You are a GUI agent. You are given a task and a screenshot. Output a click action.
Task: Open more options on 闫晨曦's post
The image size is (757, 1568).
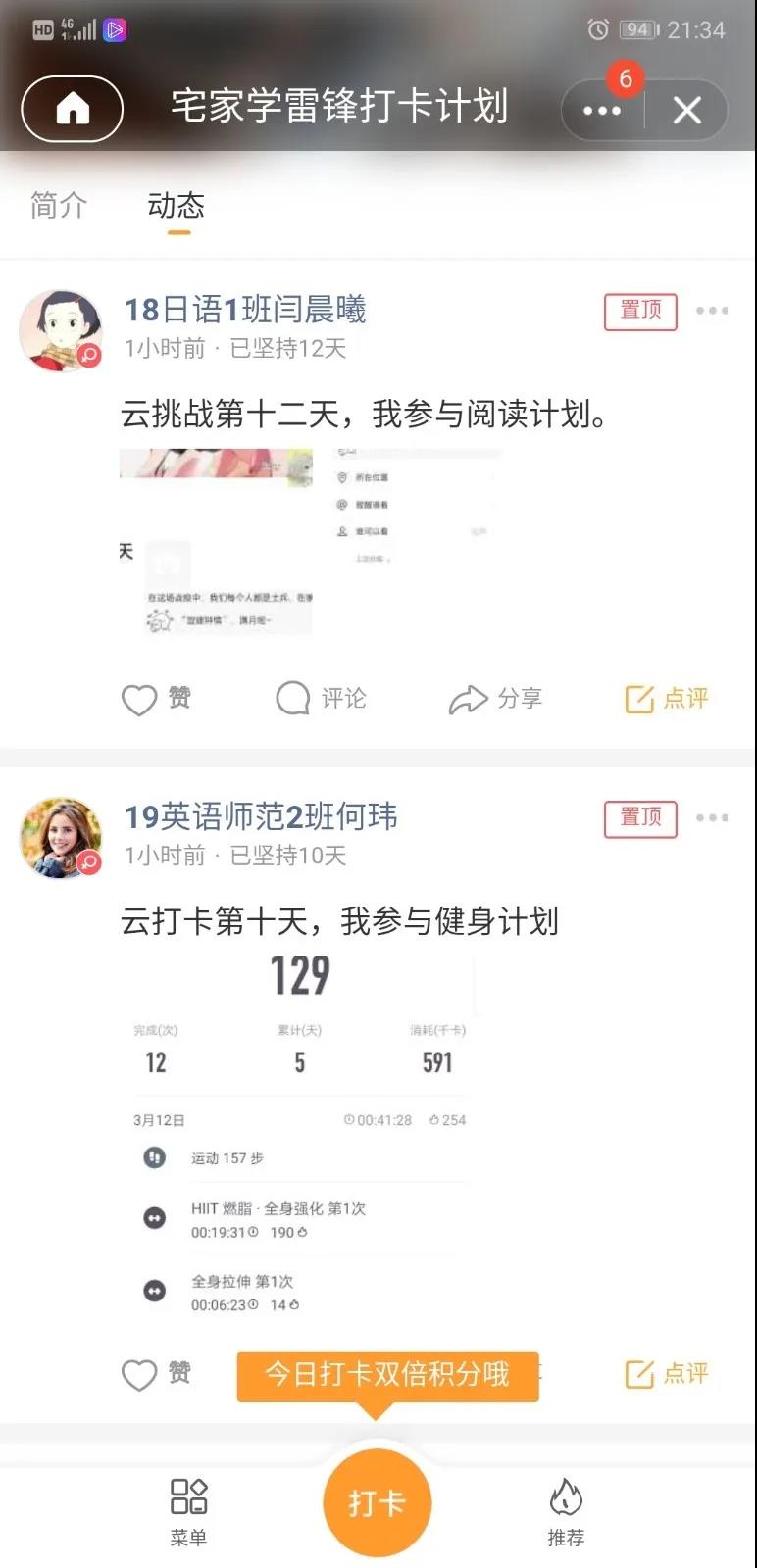[712, 311]
